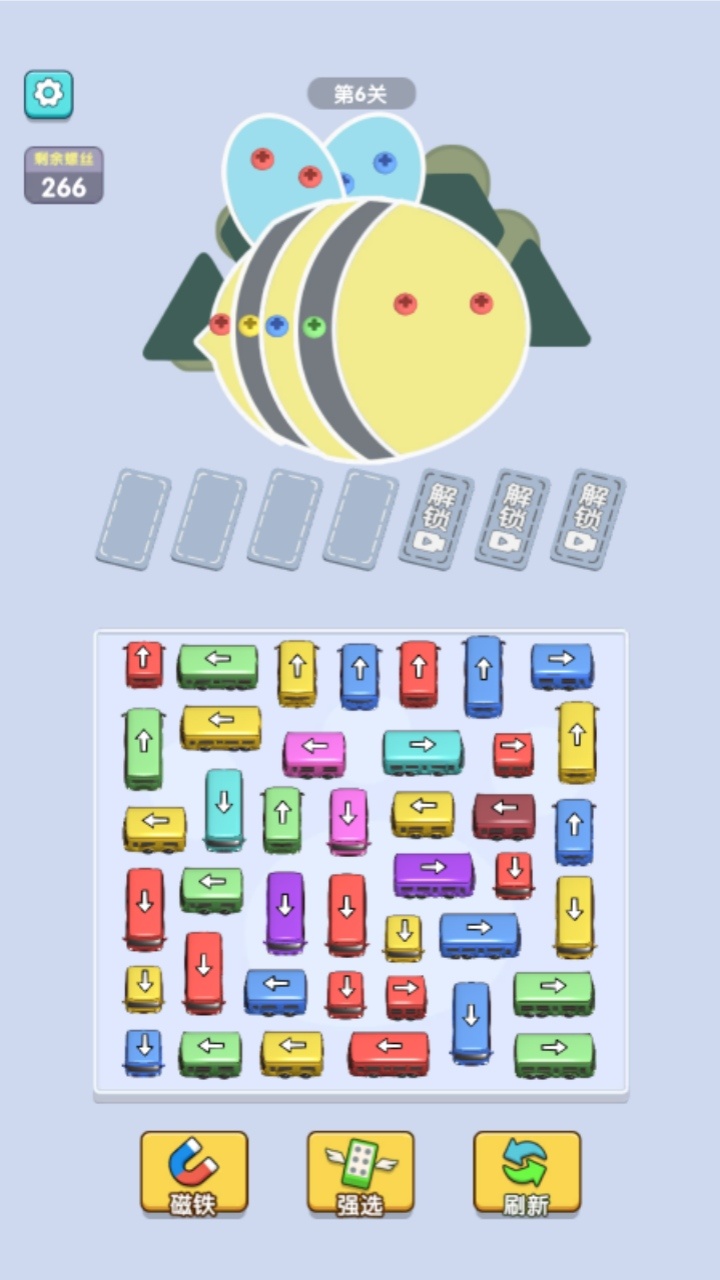This screenshot has height=1280, width=720.
Task: Send the maroon bus pointing left
Action: 504,815
